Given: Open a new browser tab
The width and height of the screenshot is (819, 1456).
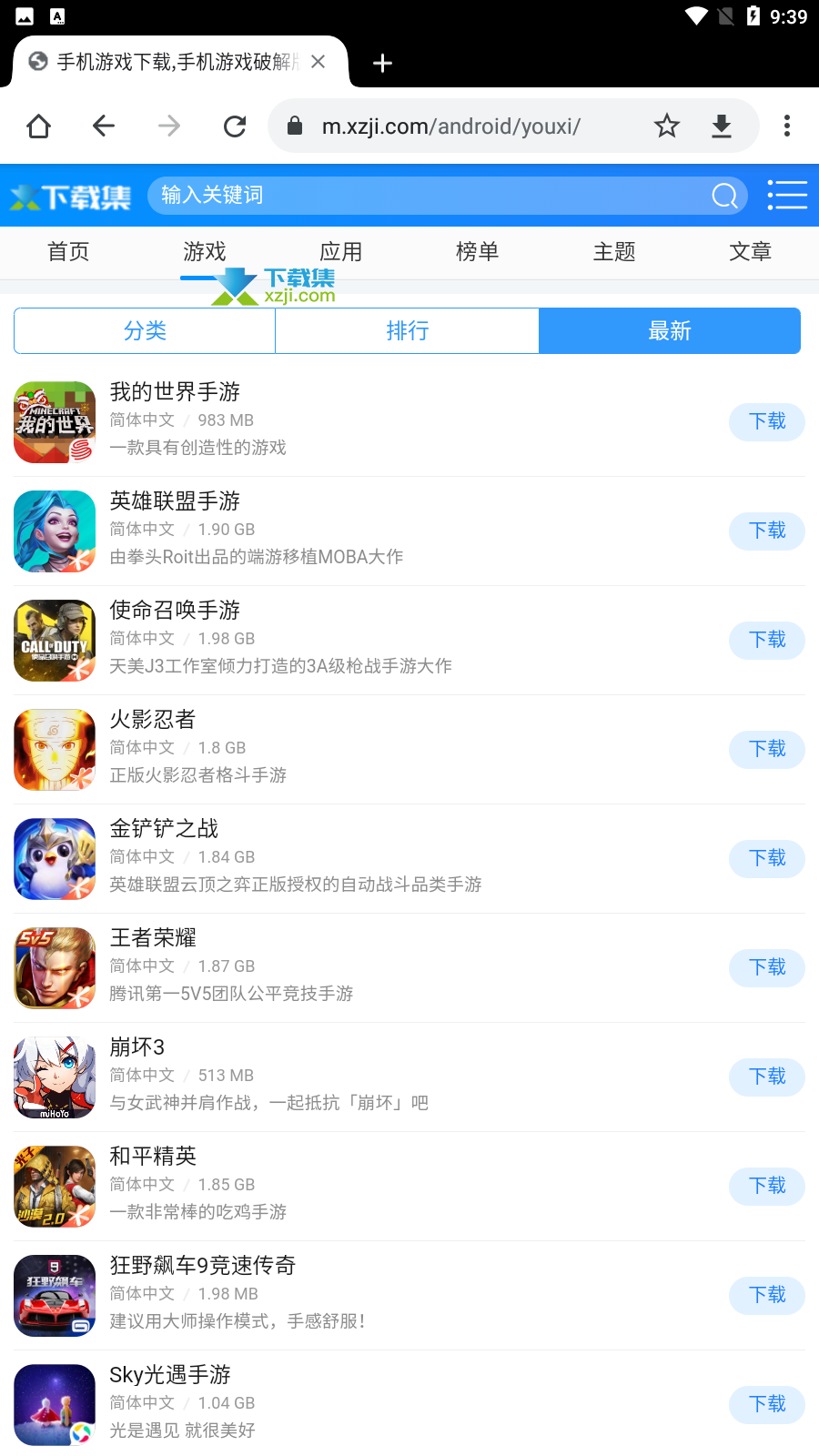Looking at the screenshot, I should point(382,63).
